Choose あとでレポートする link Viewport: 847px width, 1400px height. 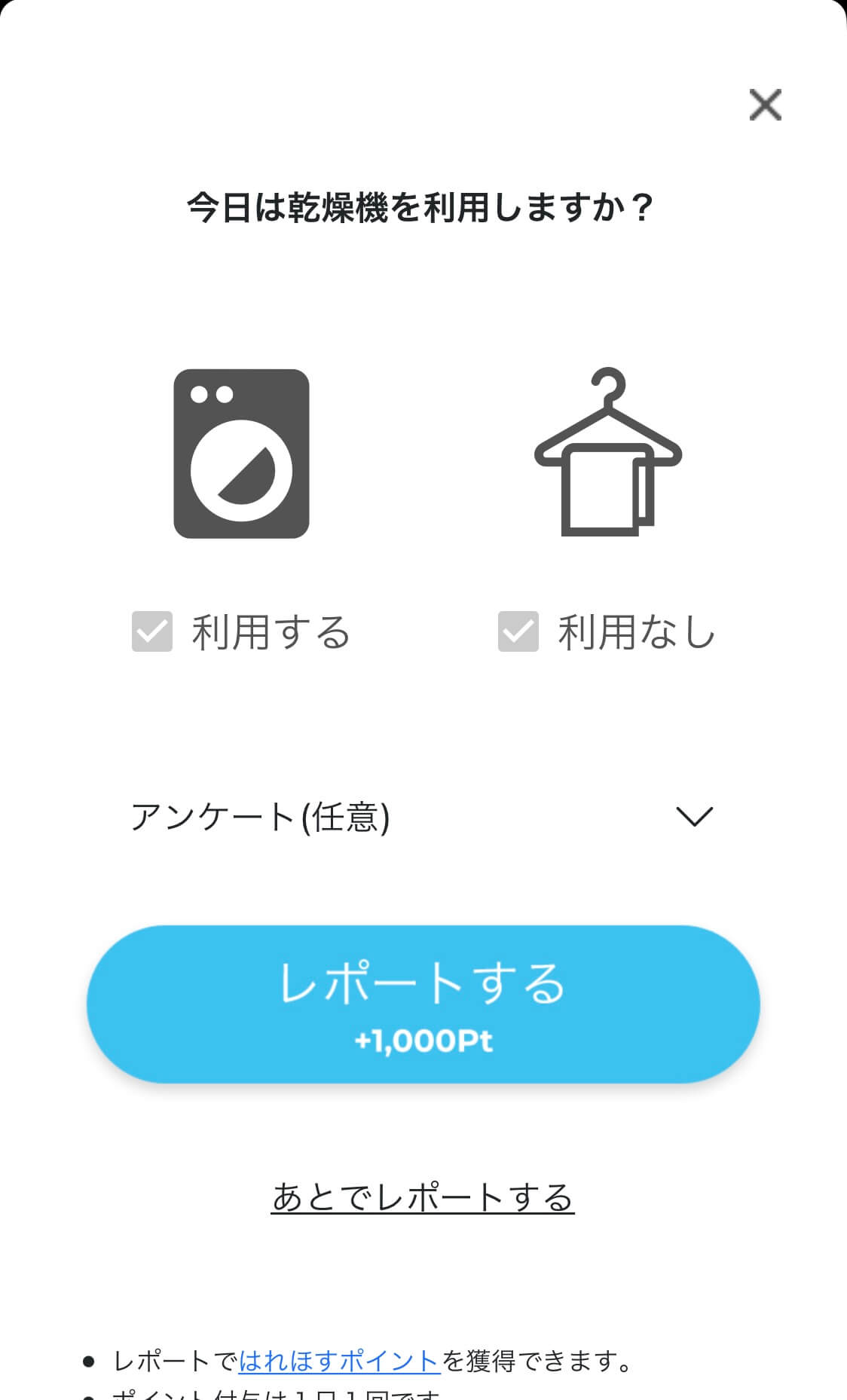coord(423,1197)
